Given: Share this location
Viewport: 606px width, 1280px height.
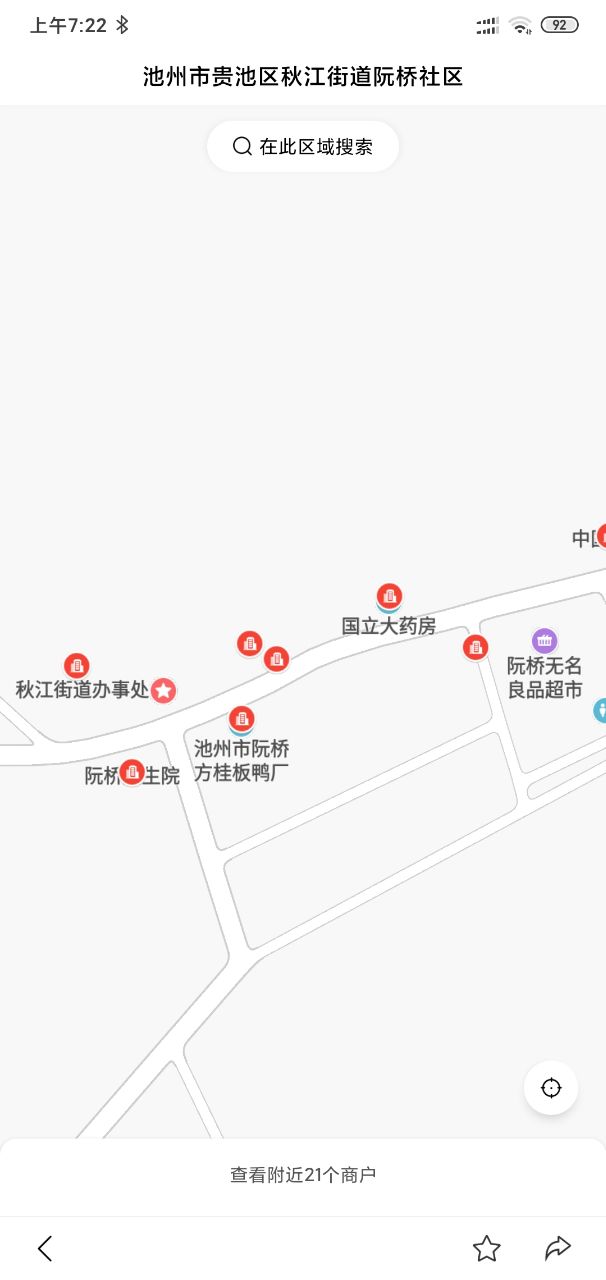Looking at the screenshot, I should tap(557, 1248).
